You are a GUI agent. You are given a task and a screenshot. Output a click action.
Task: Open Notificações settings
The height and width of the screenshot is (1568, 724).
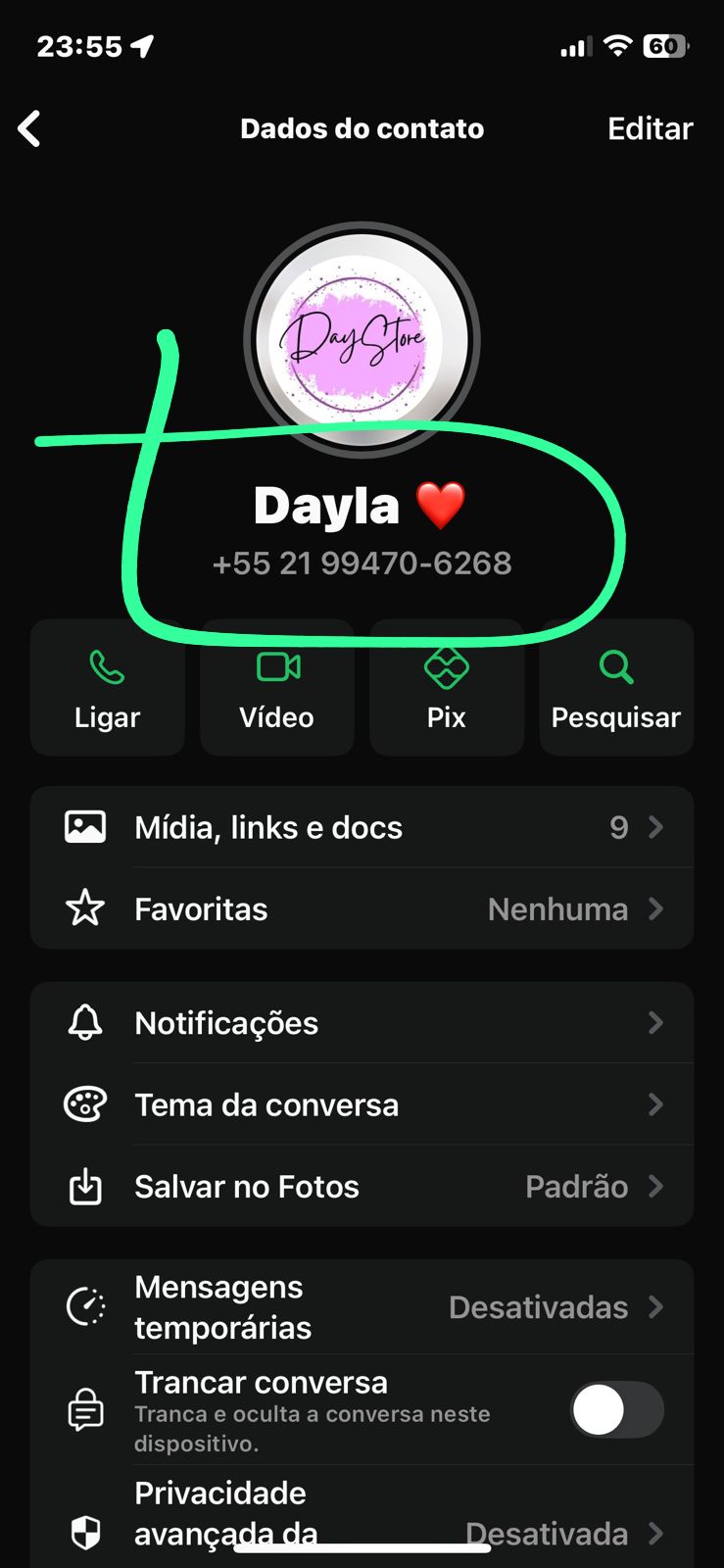click(x=362, y=1023)
